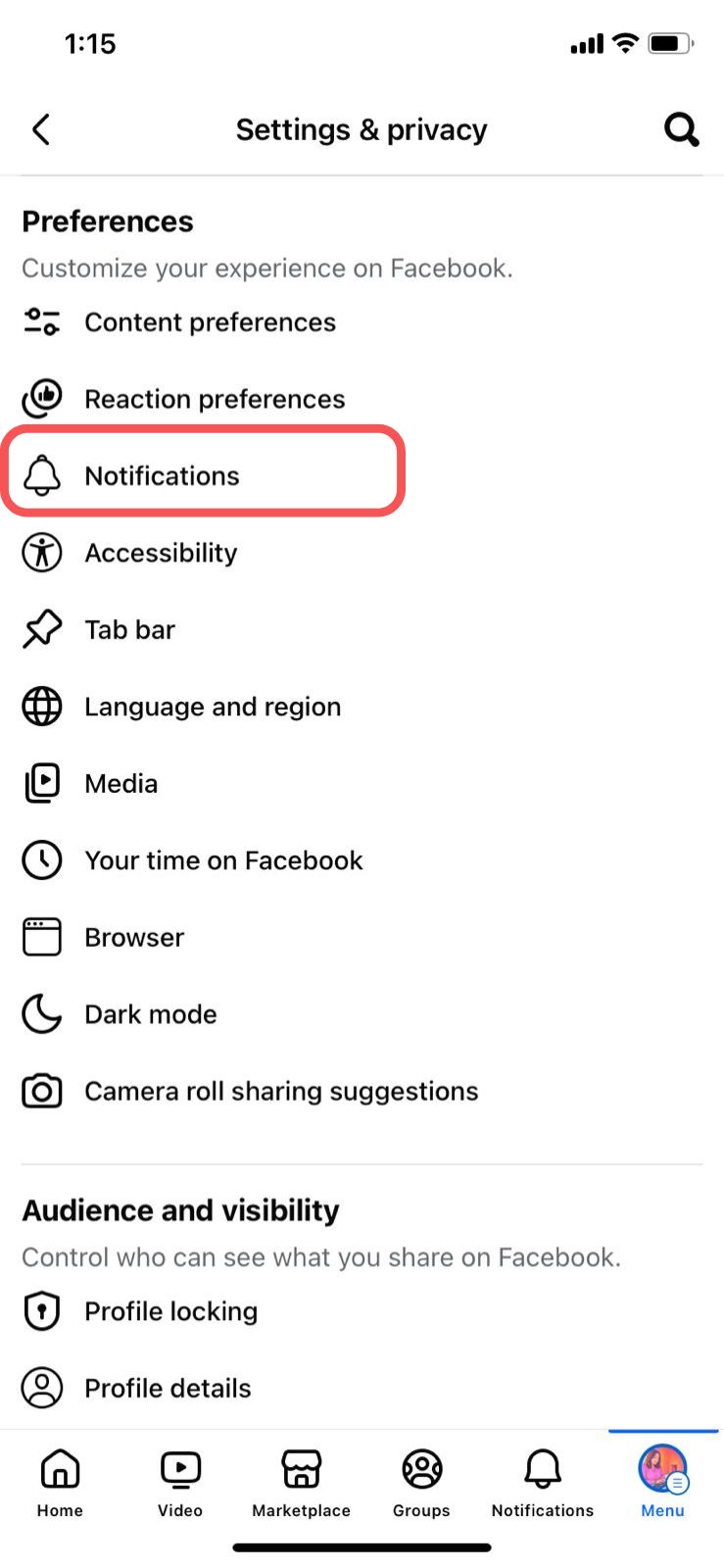Switch to the Video tab

[180, 1483]
